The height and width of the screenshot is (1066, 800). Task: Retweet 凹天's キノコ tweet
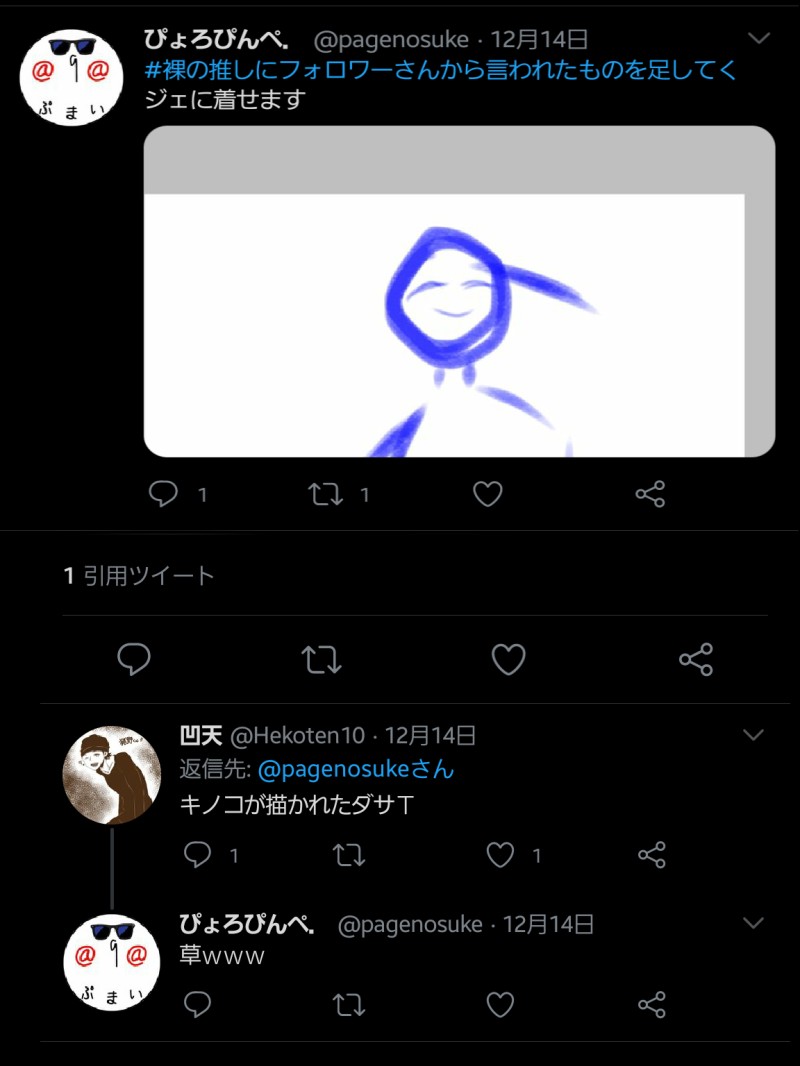(348, 854)
